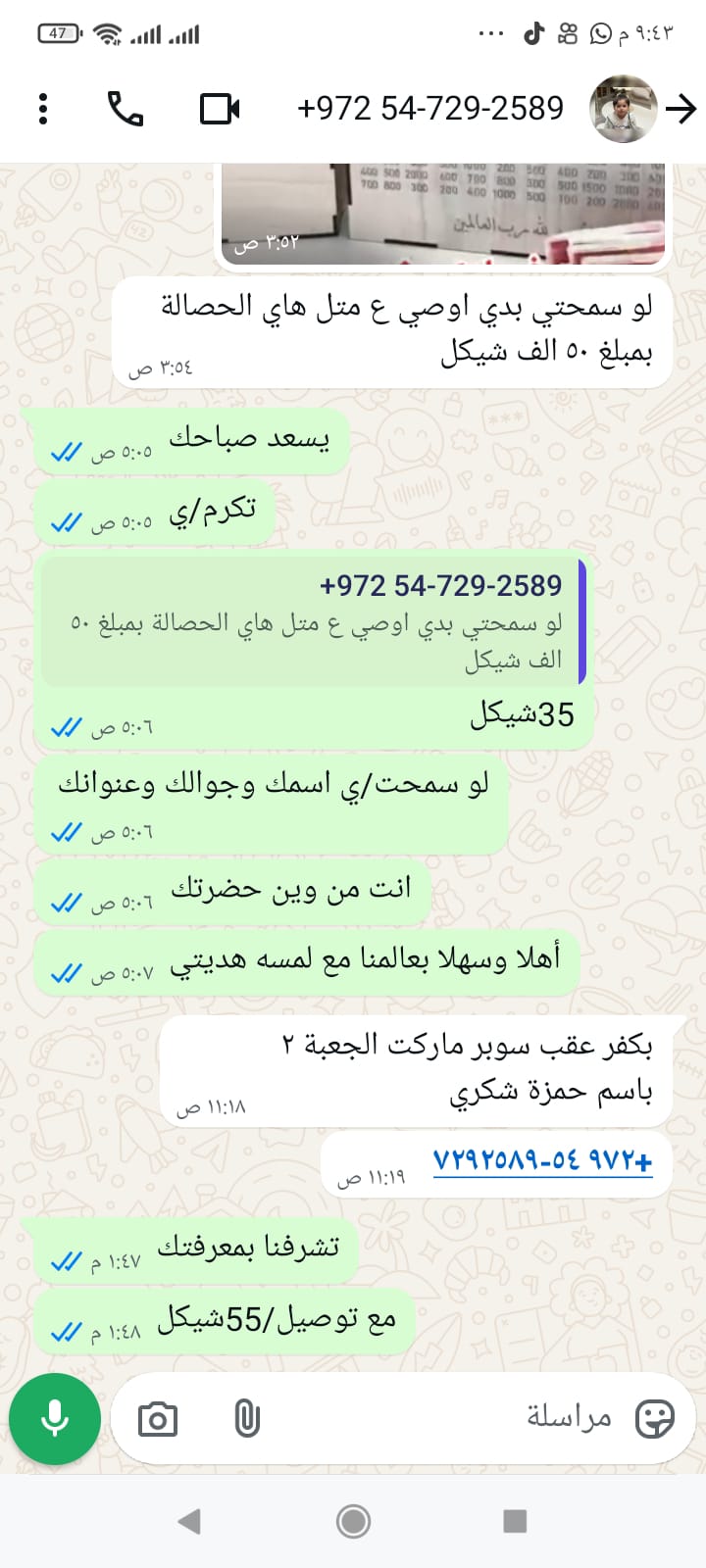Open the camera to send a photo
This screenshot has height=1568, width=706.
(158, 1419)
